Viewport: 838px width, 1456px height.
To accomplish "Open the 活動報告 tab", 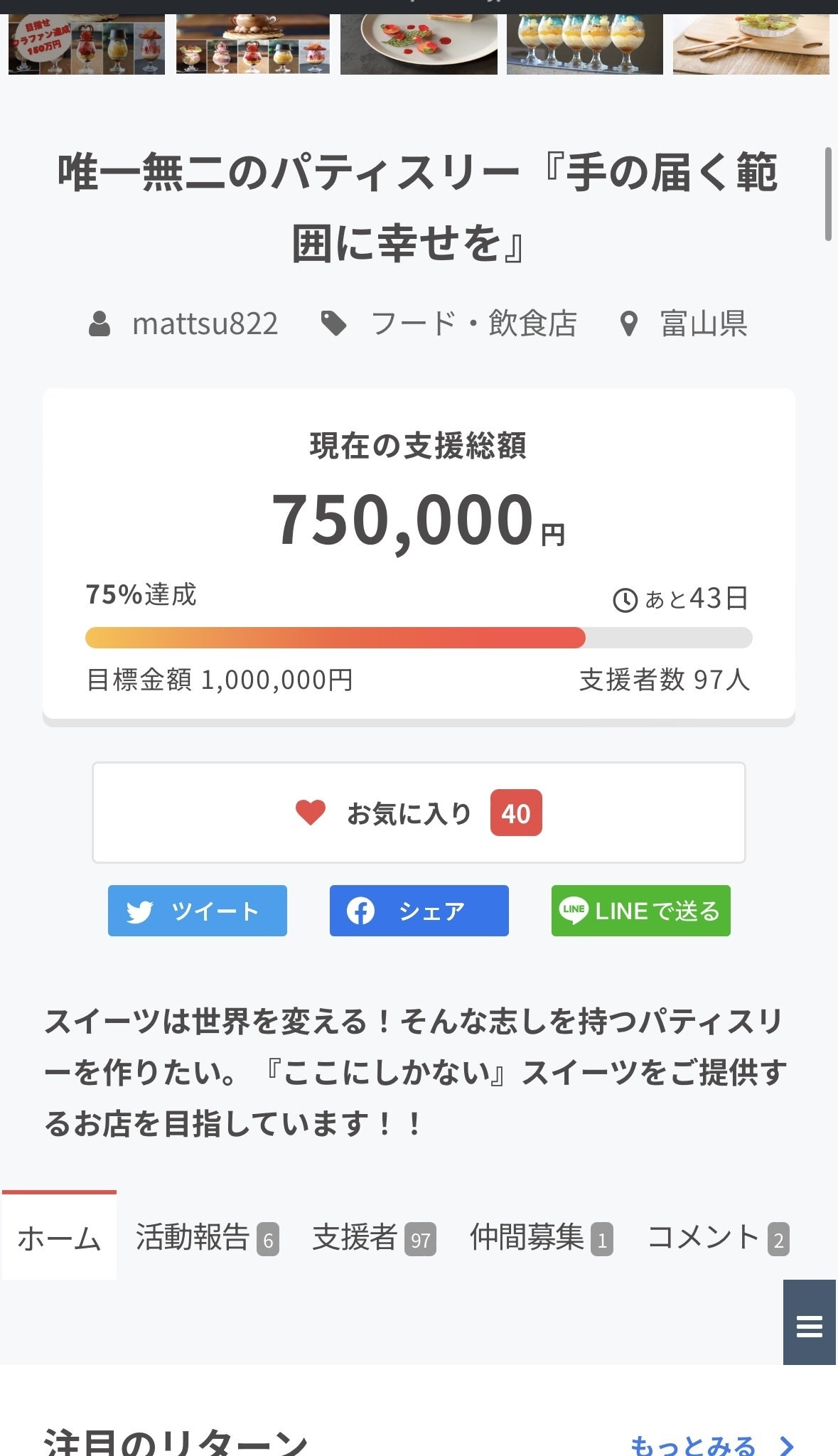I will [x=207, y=1239].
